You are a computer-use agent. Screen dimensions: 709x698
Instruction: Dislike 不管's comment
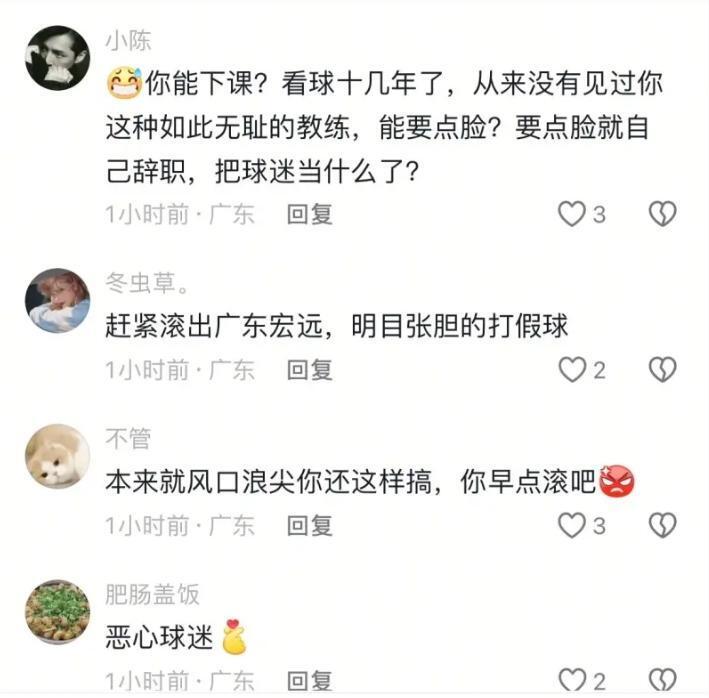tap(663, 525)
